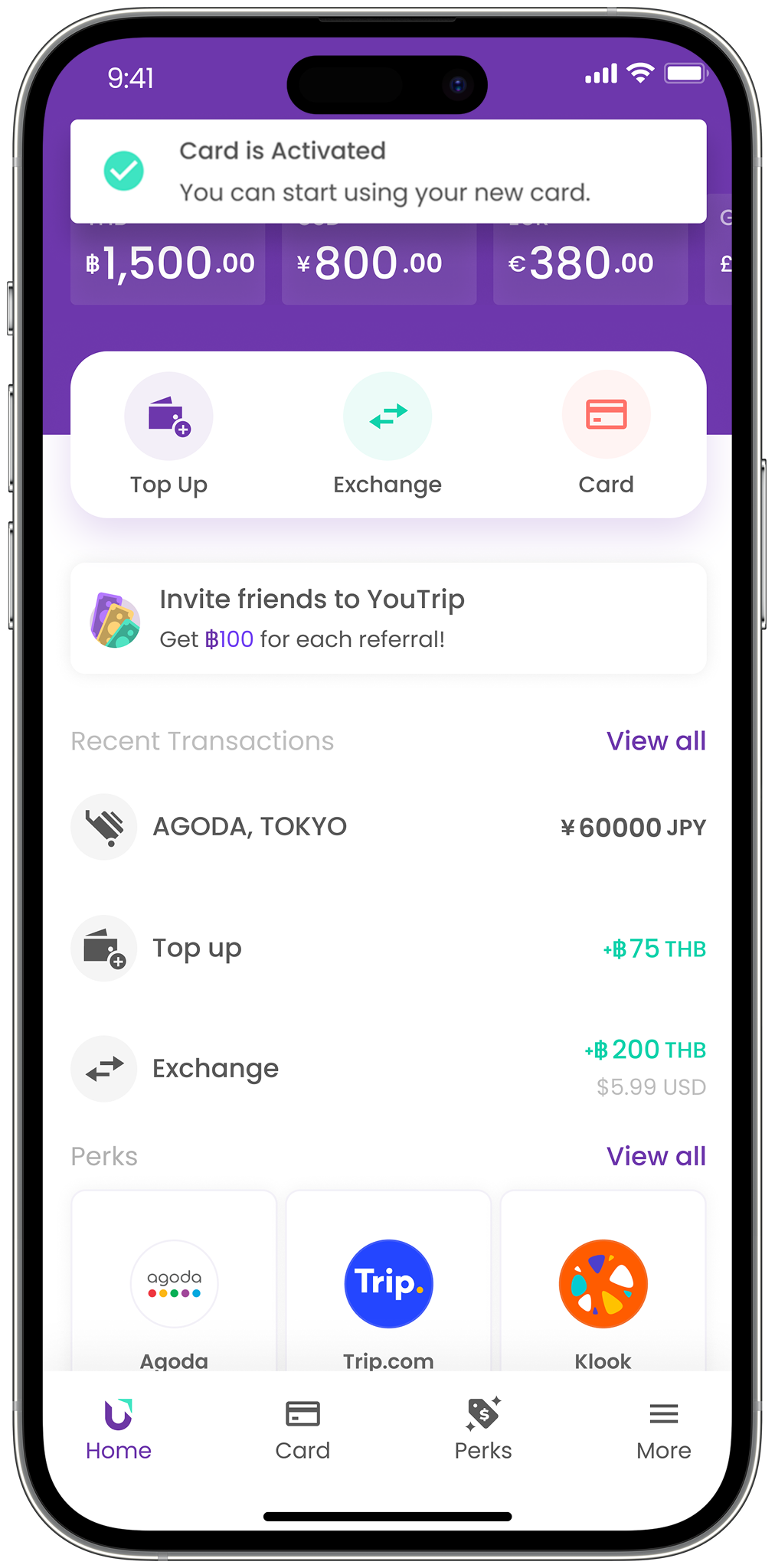Open the Invite friends to YouTrip banner
Screen dimensions: 775x1568
[x=387, y=619]
